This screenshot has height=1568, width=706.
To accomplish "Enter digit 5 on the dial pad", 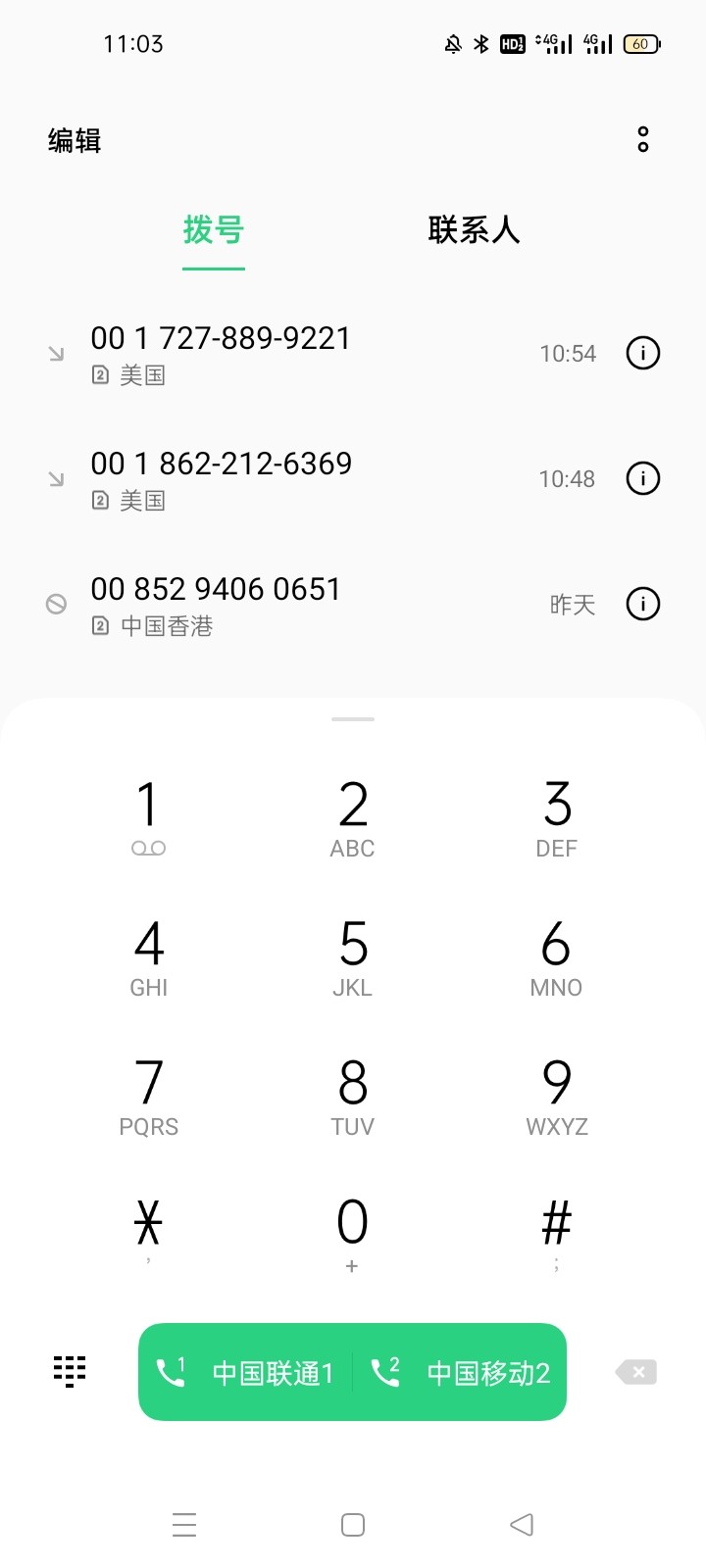I will [353, 957].
